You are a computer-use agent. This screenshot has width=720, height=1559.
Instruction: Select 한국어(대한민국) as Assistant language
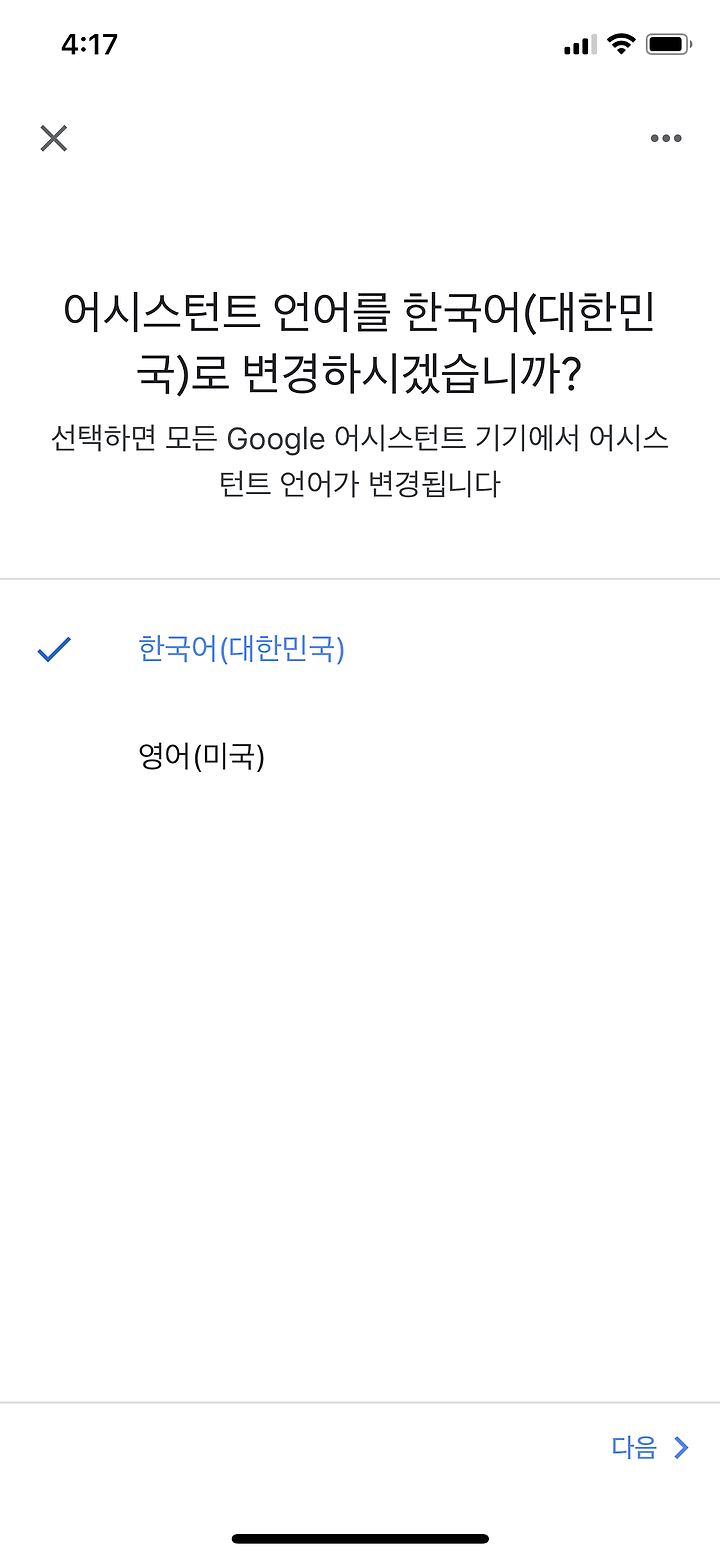360,650
